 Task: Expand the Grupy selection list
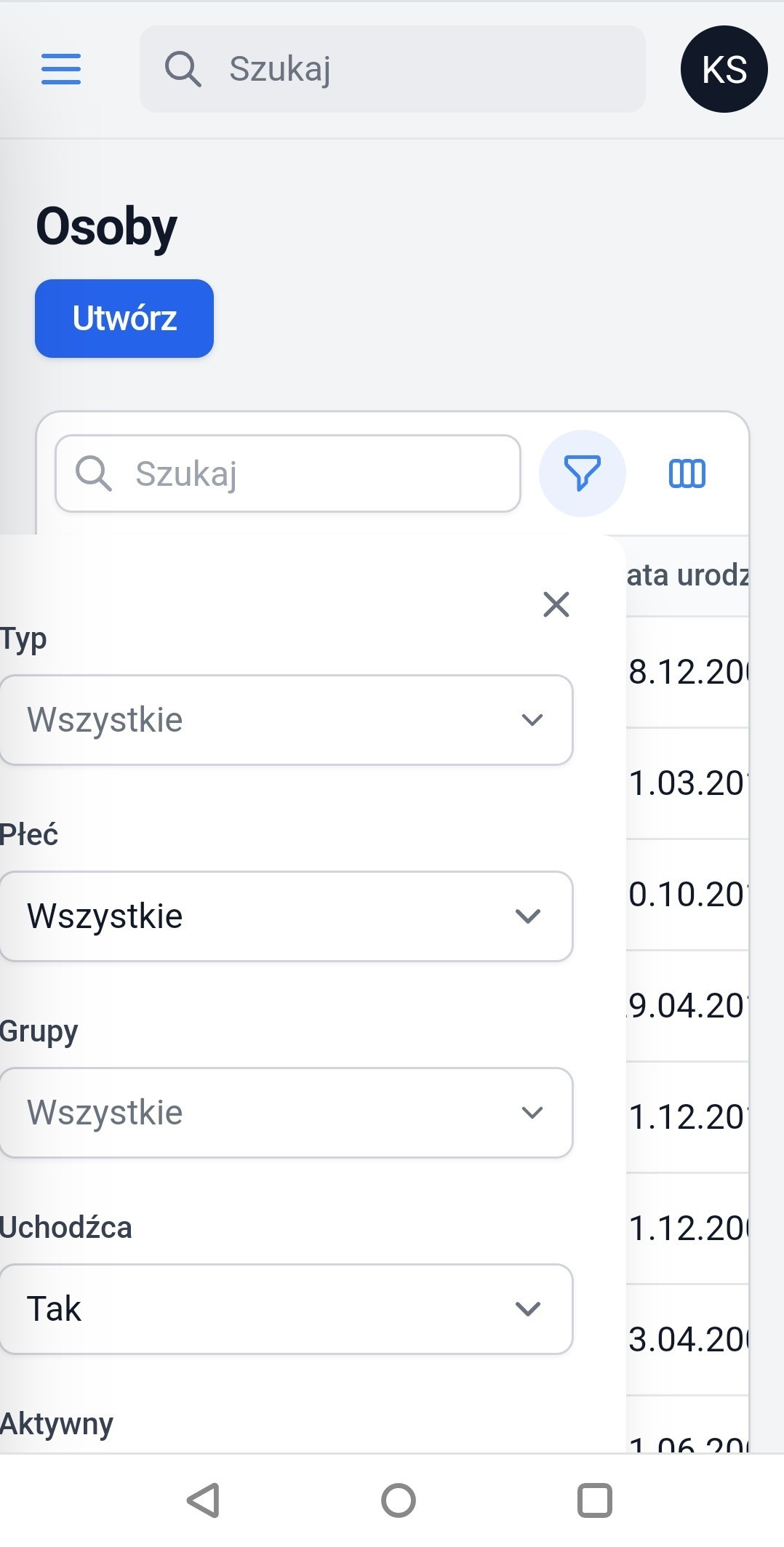pyautogui.click(x=287, y=1112)
